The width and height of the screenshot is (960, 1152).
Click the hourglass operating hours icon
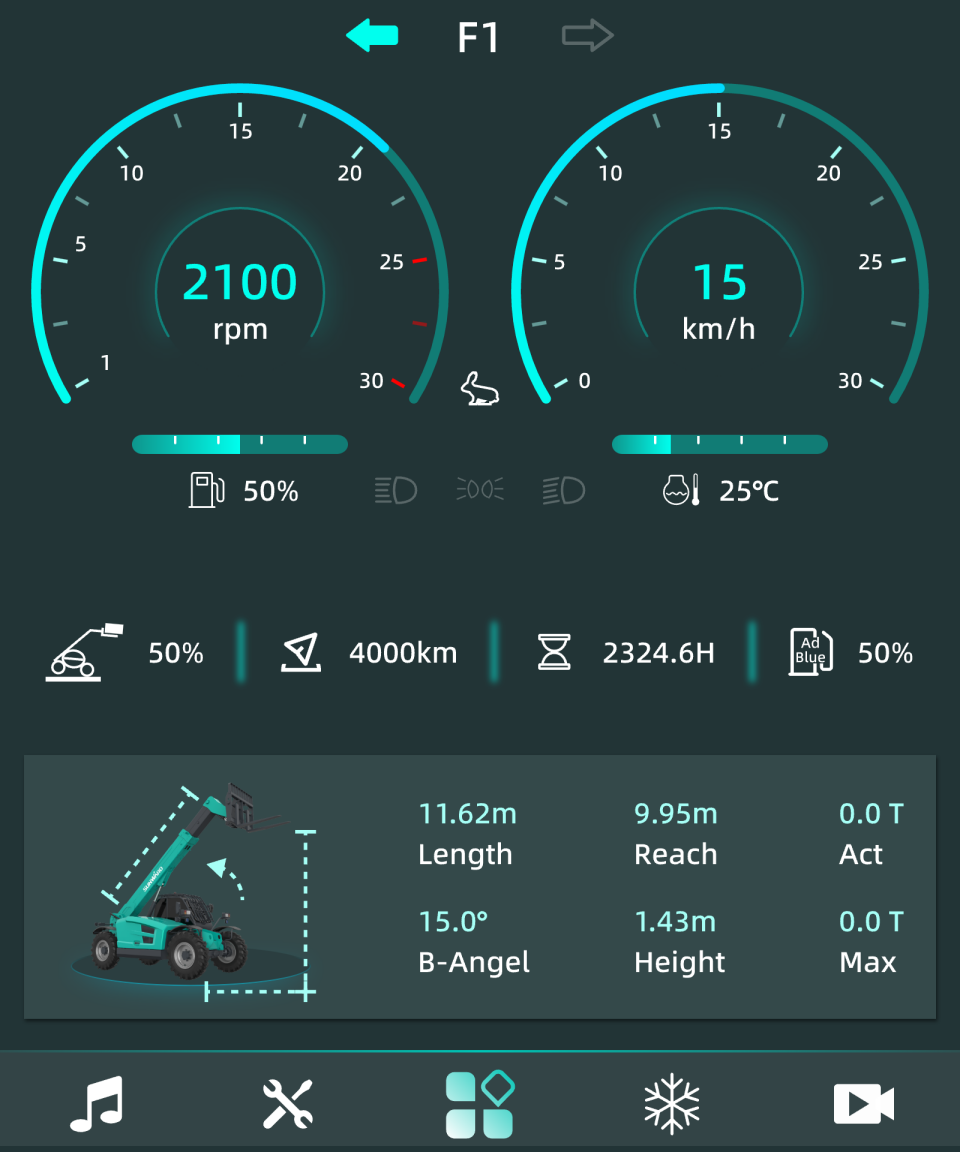tap(554, 652)
